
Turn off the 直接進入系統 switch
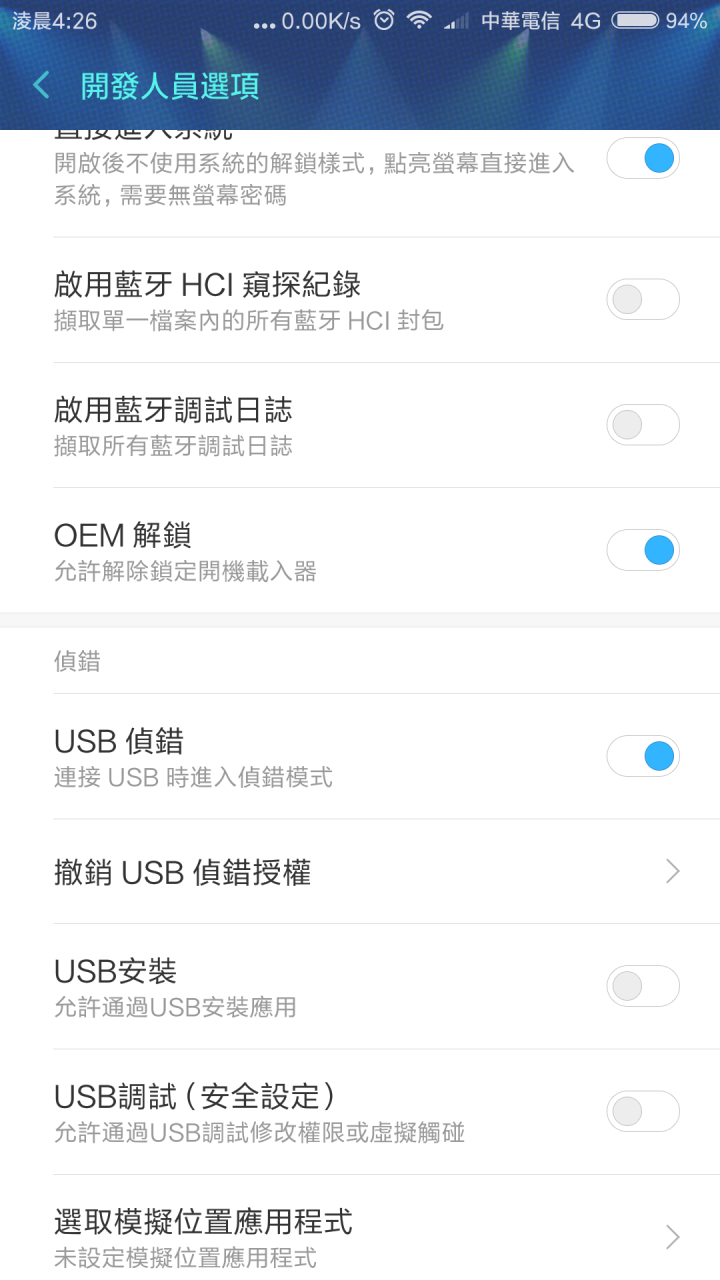point(643,158)
